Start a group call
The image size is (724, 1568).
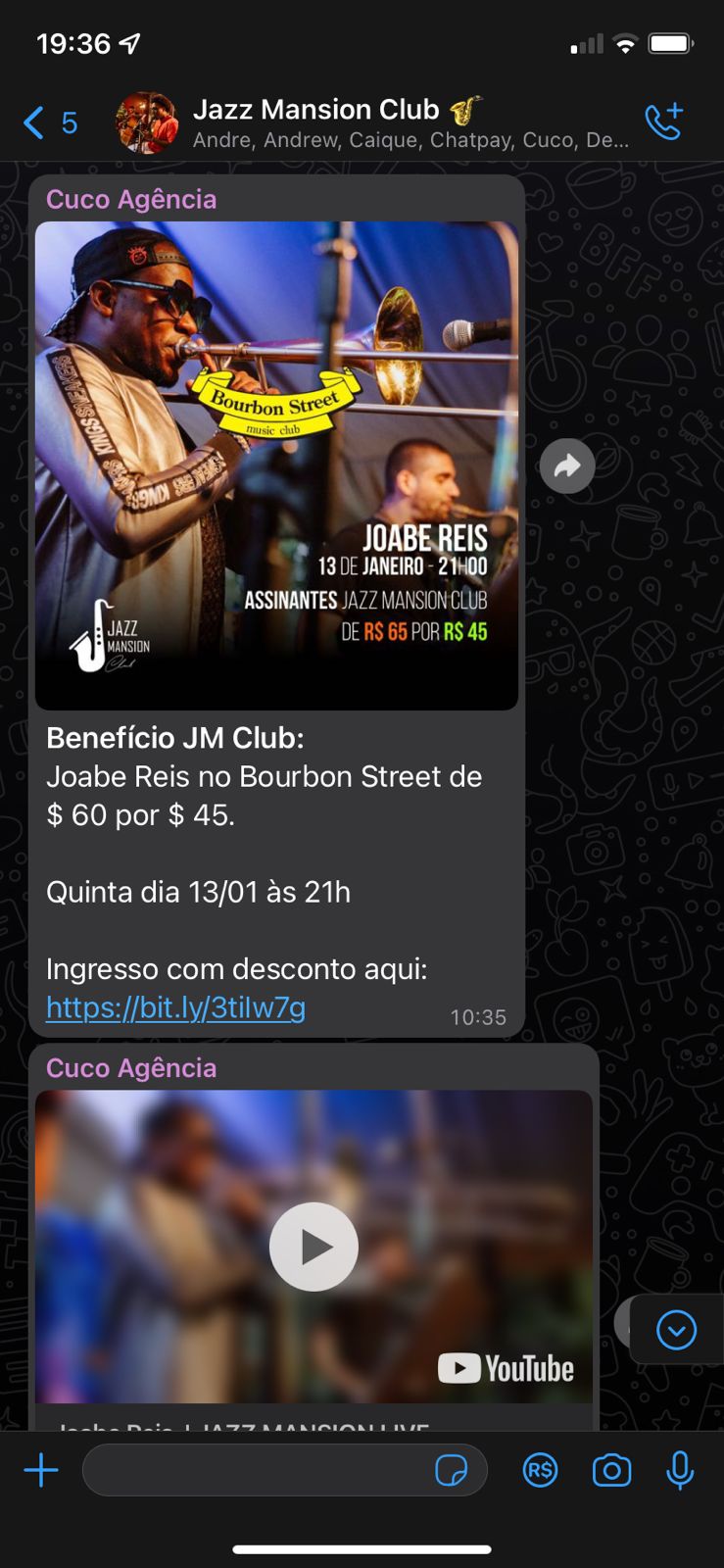coord(663,122)
